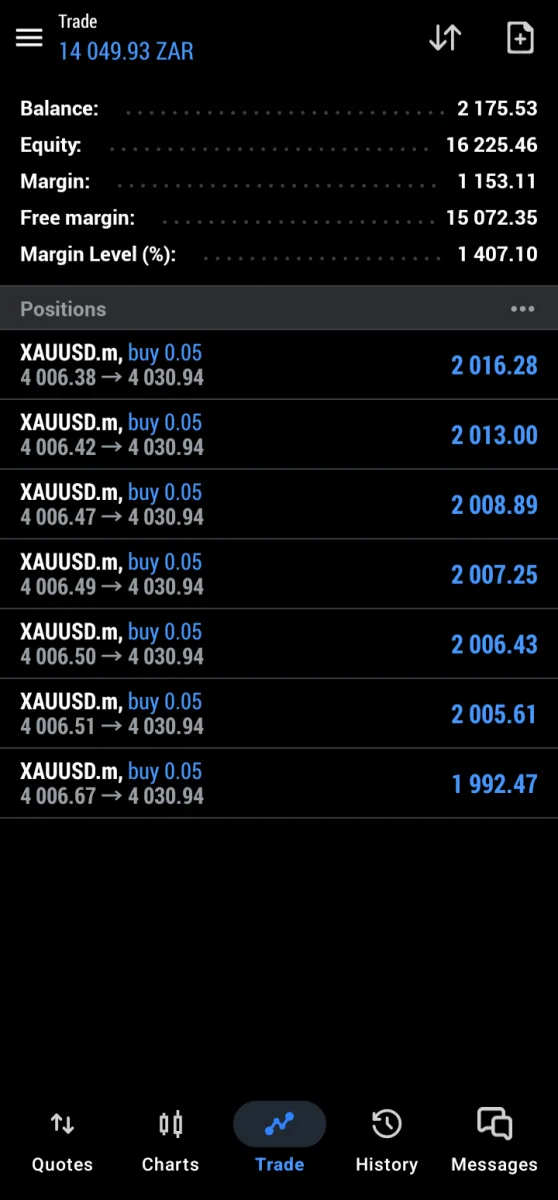Select the position with profit 2 013.00
Viewport: 558px width, 1200px height.
click(x=279, y=435)
